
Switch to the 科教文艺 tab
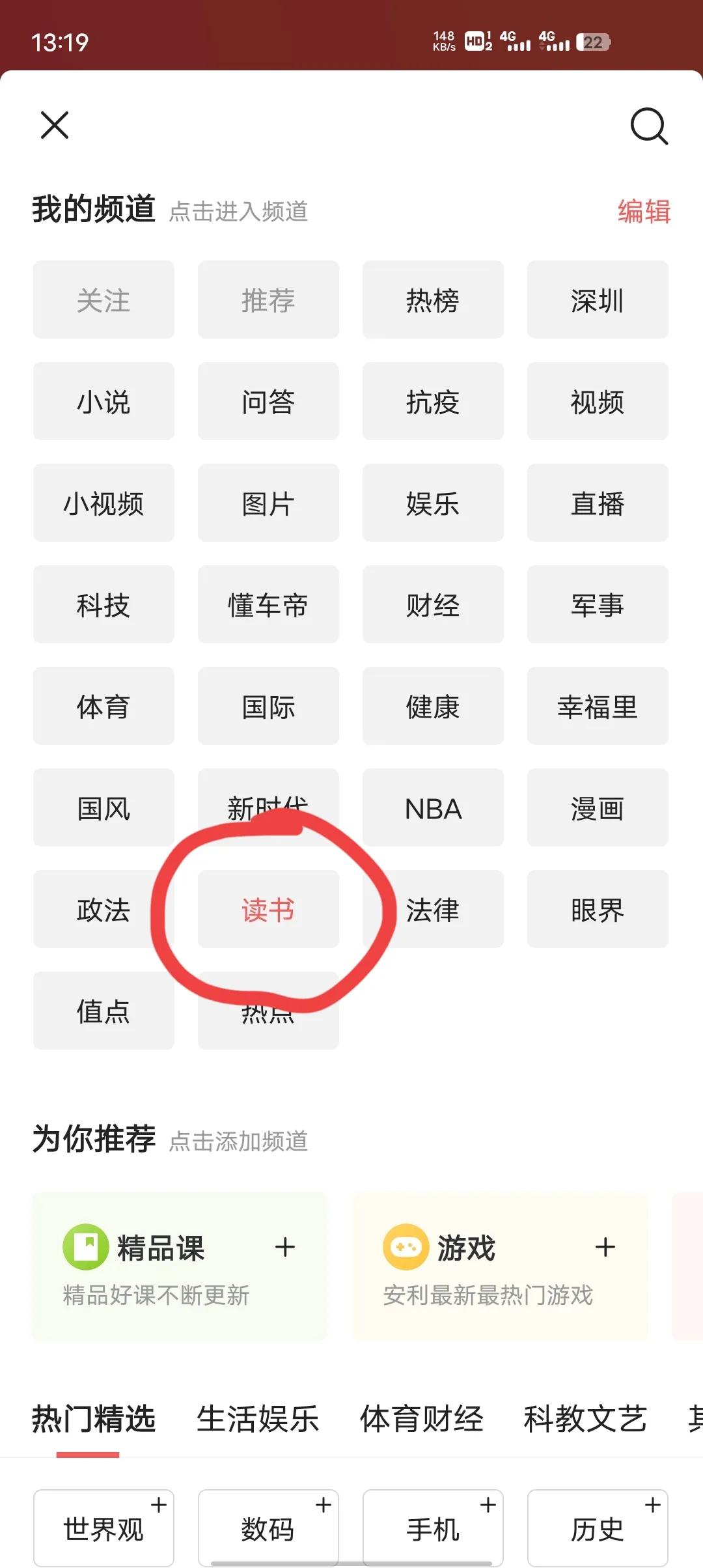(x=585, y=1418)
